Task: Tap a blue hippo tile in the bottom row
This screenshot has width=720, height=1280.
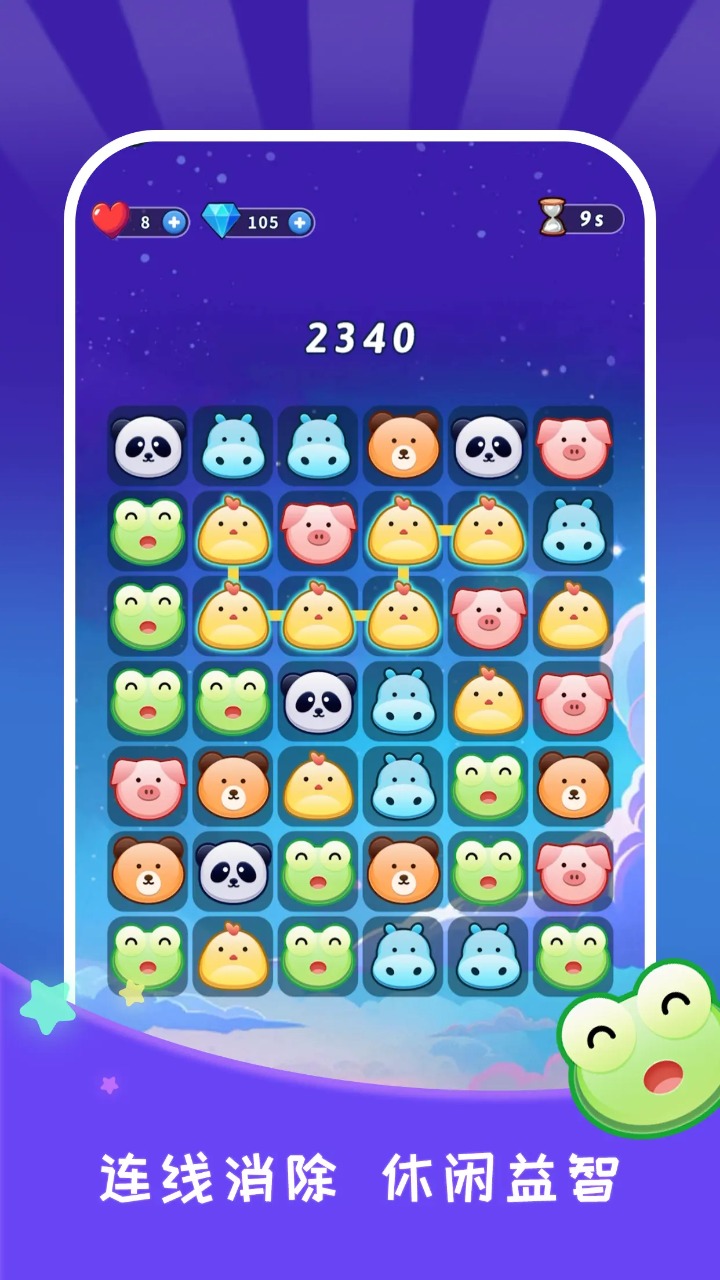Action: point(403,958)
